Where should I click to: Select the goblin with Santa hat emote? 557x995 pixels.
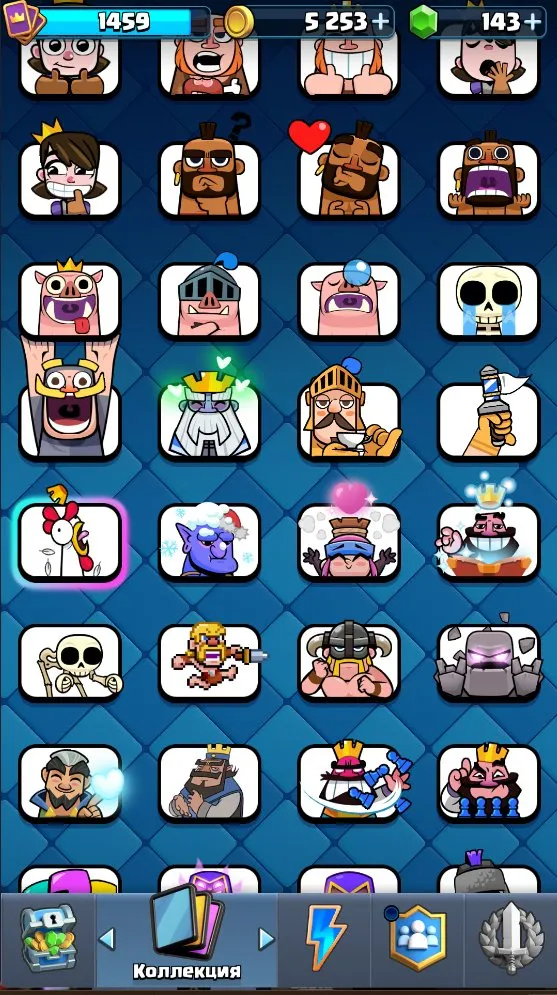point(209,541)
